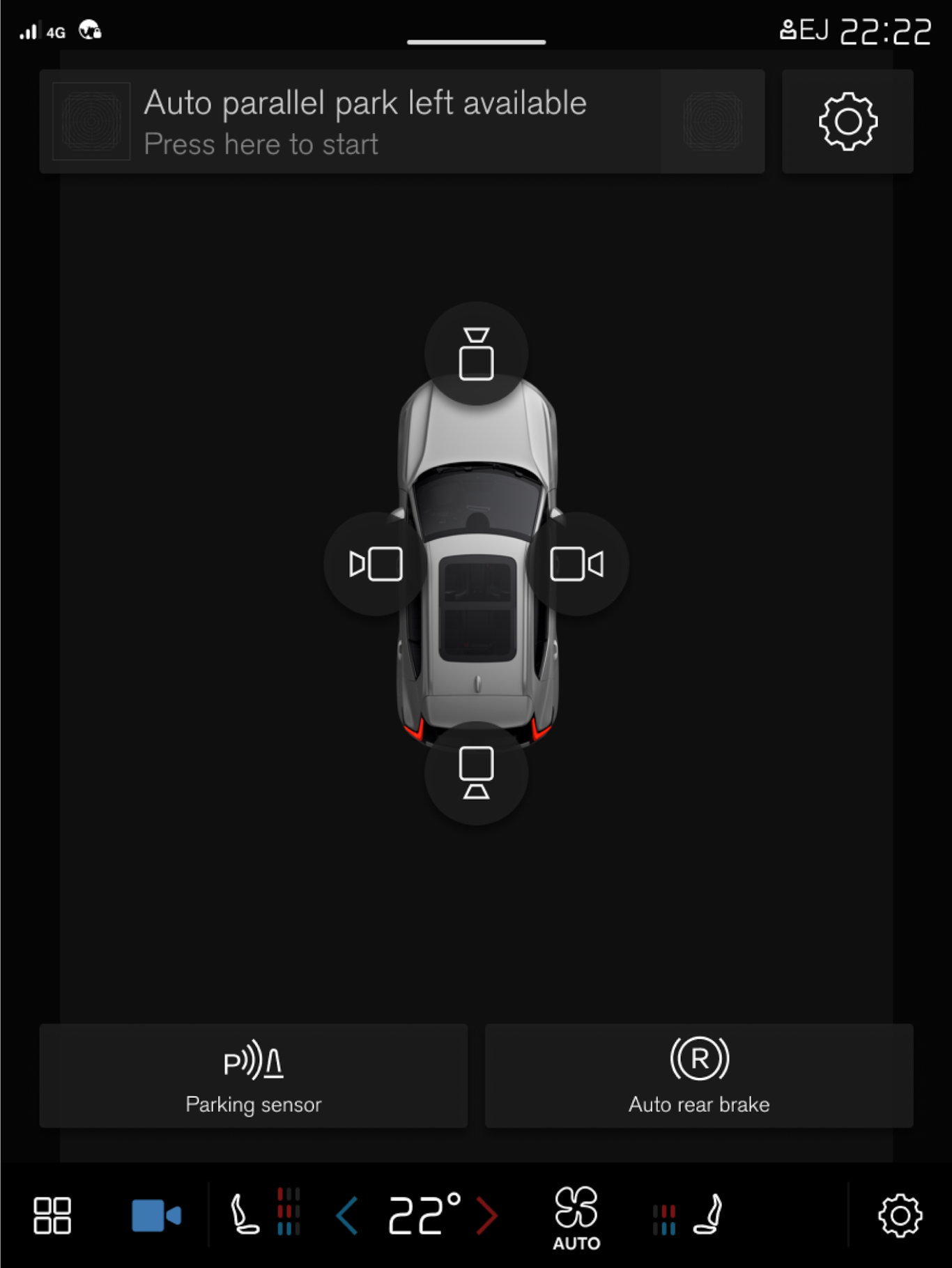Open the app grid home view
This screenshot has width=952, height=1268.
pos(52,1215)
